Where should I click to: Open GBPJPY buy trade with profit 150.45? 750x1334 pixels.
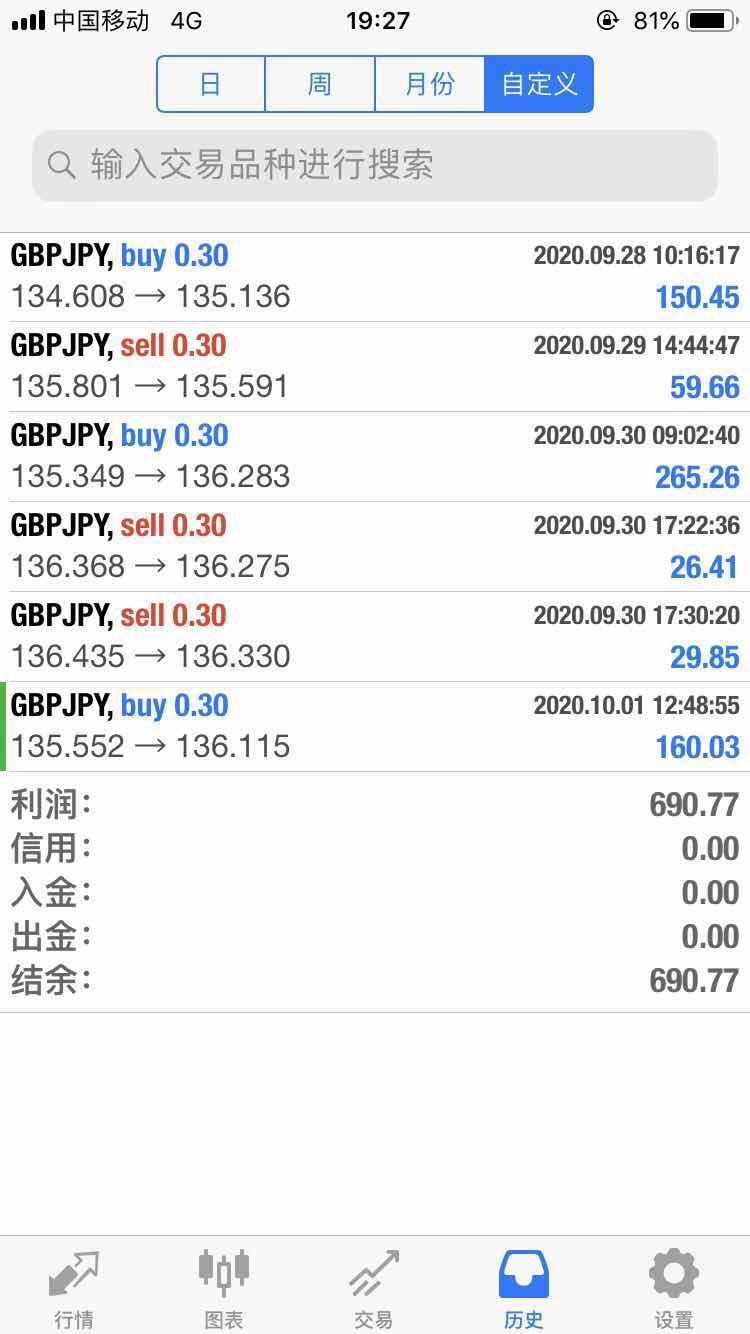pos(375,277)
